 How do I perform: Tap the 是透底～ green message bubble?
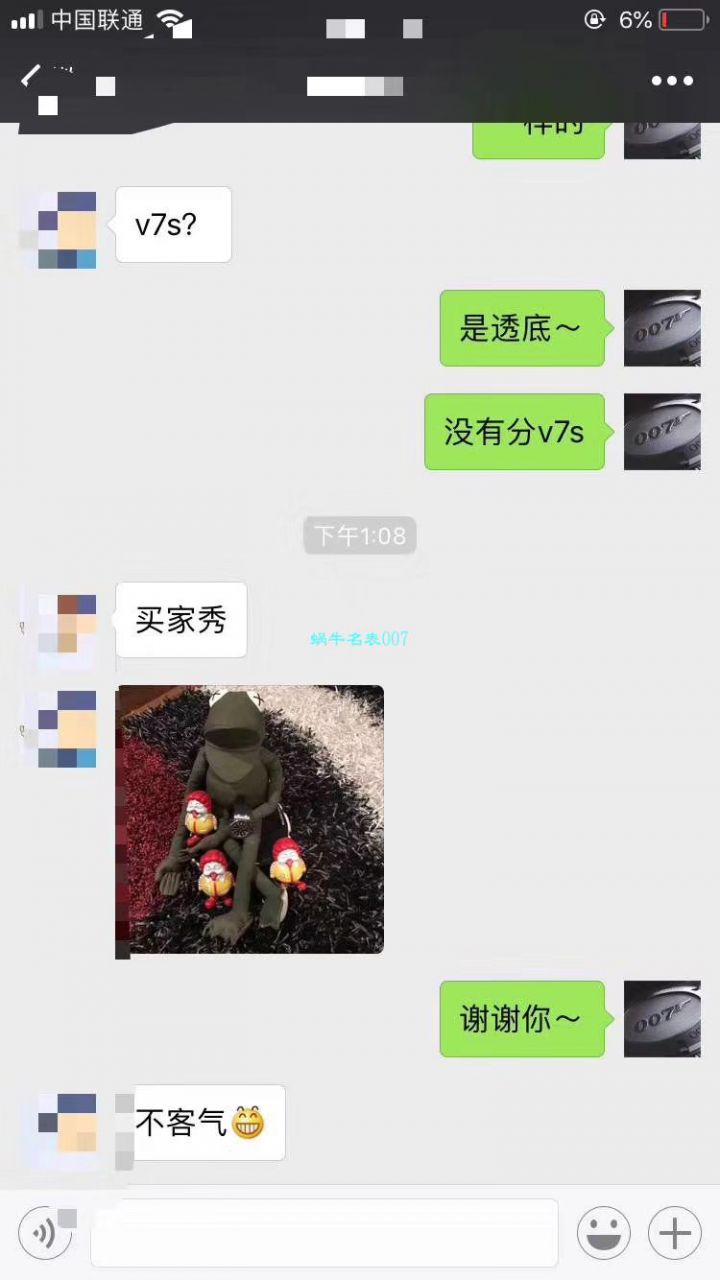click(521, 328)
